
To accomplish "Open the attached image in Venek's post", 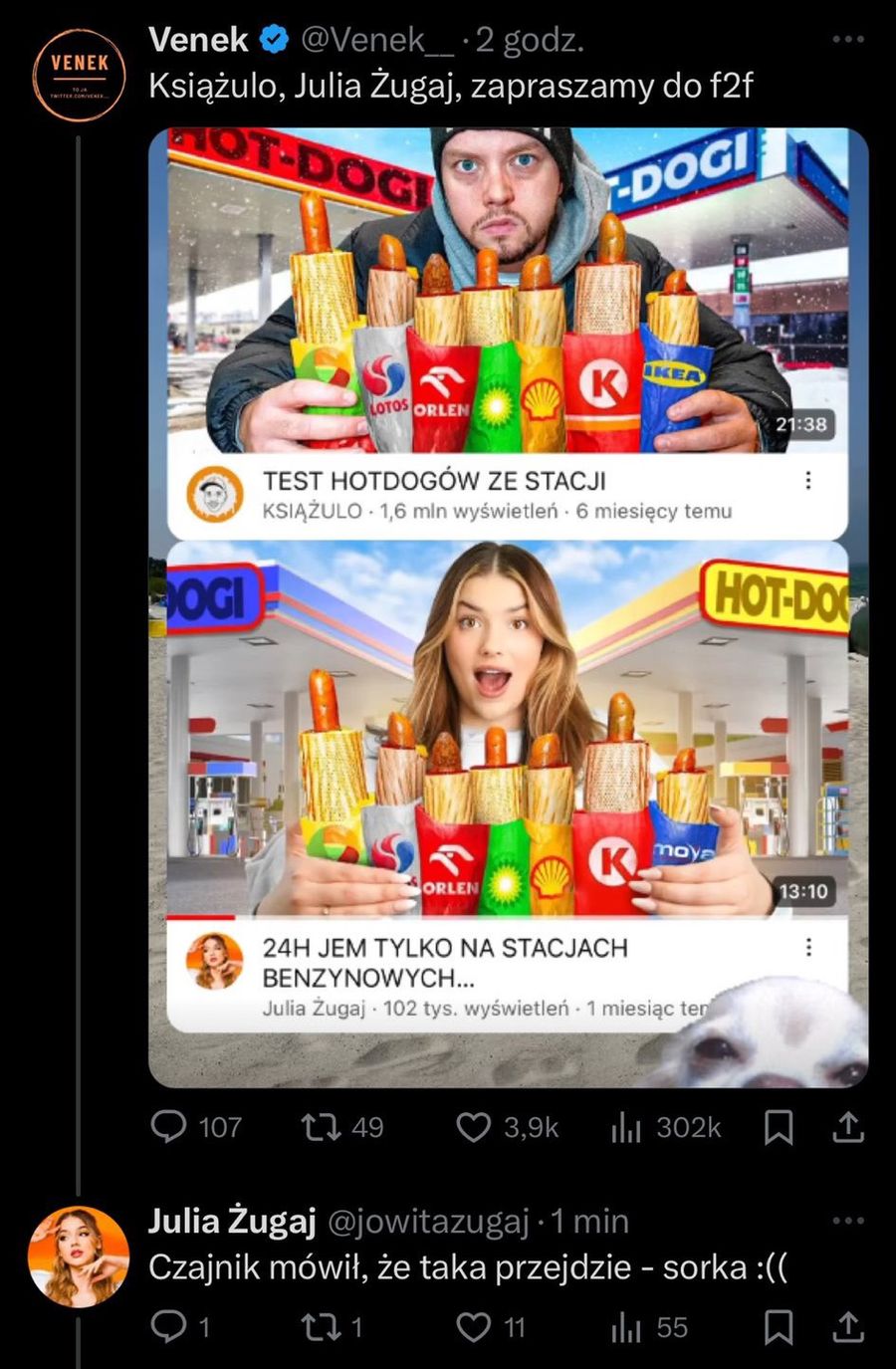I will (x=508, y=607).
